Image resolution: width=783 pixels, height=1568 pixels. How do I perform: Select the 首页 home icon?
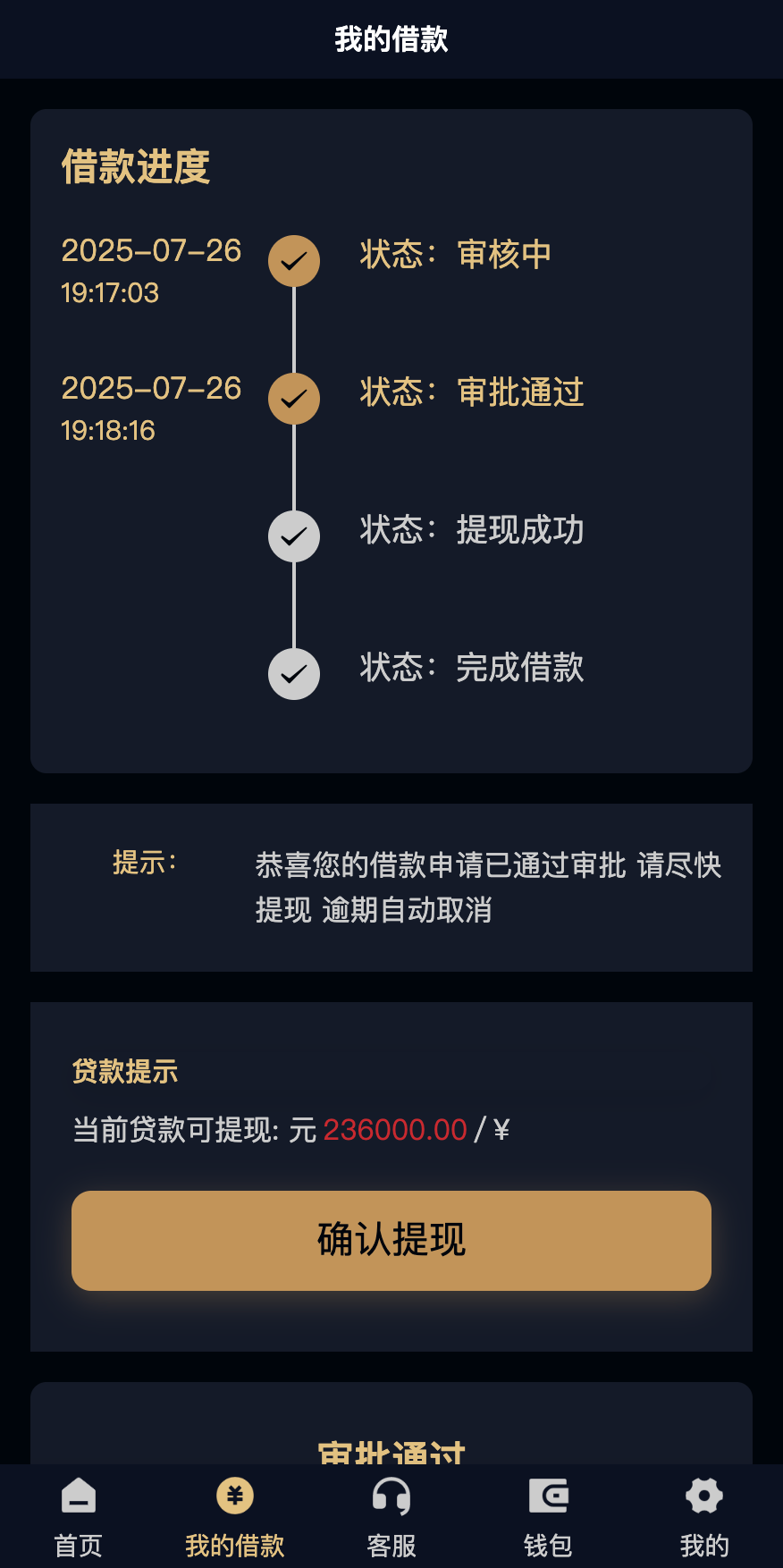tap(78, 1496)
